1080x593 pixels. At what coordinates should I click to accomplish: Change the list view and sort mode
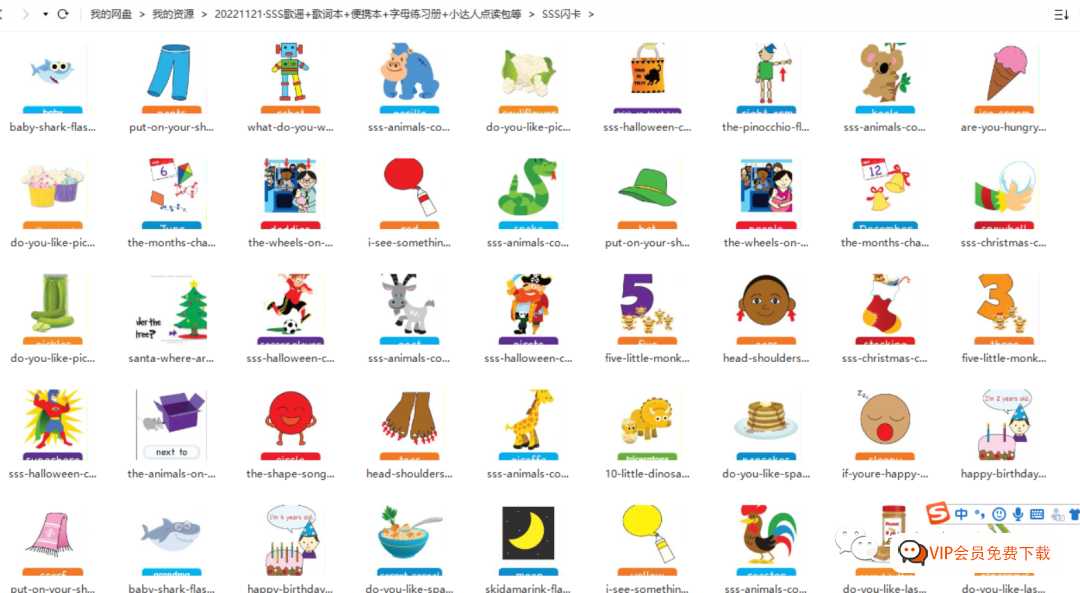[x=1061, y=14]
